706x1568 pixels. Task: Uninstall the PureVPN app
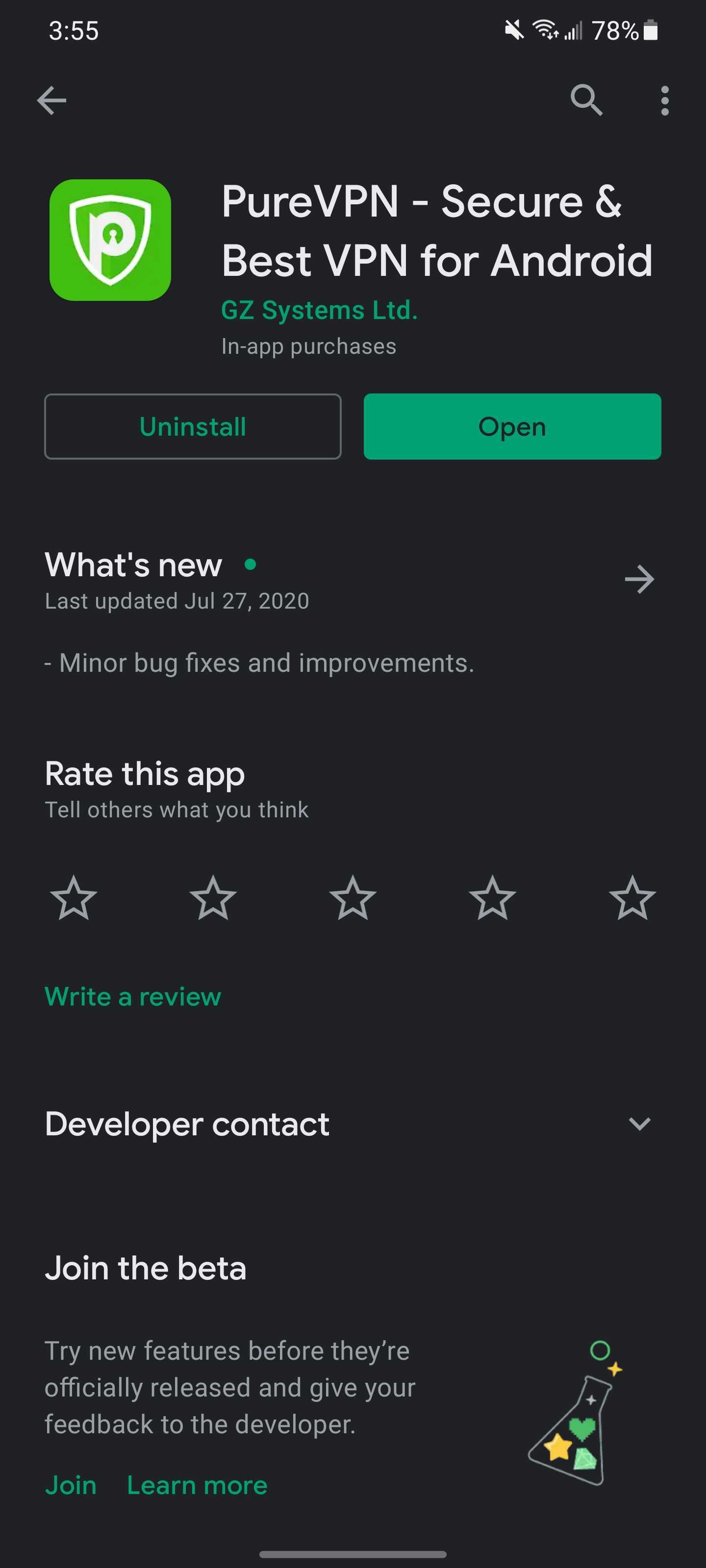pyautogui.click(x=193, y=427)
